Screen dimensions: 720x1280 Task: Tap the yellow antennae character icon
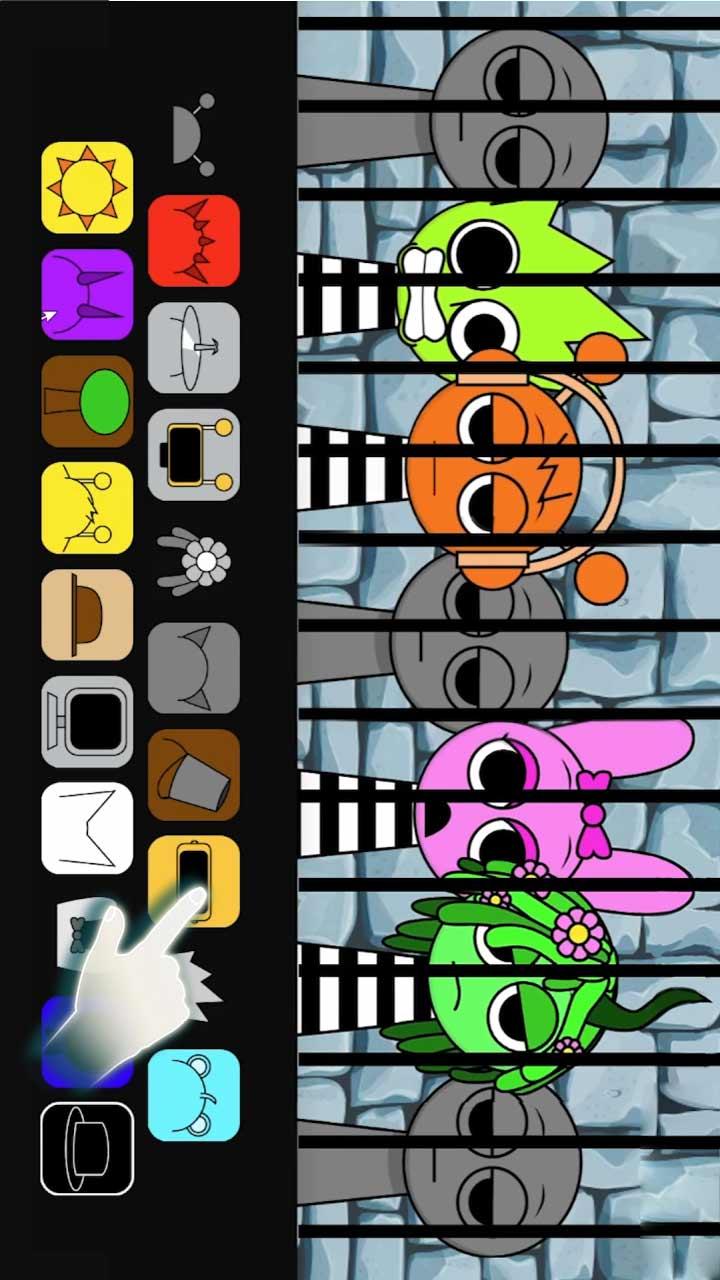tap(87, 507)
